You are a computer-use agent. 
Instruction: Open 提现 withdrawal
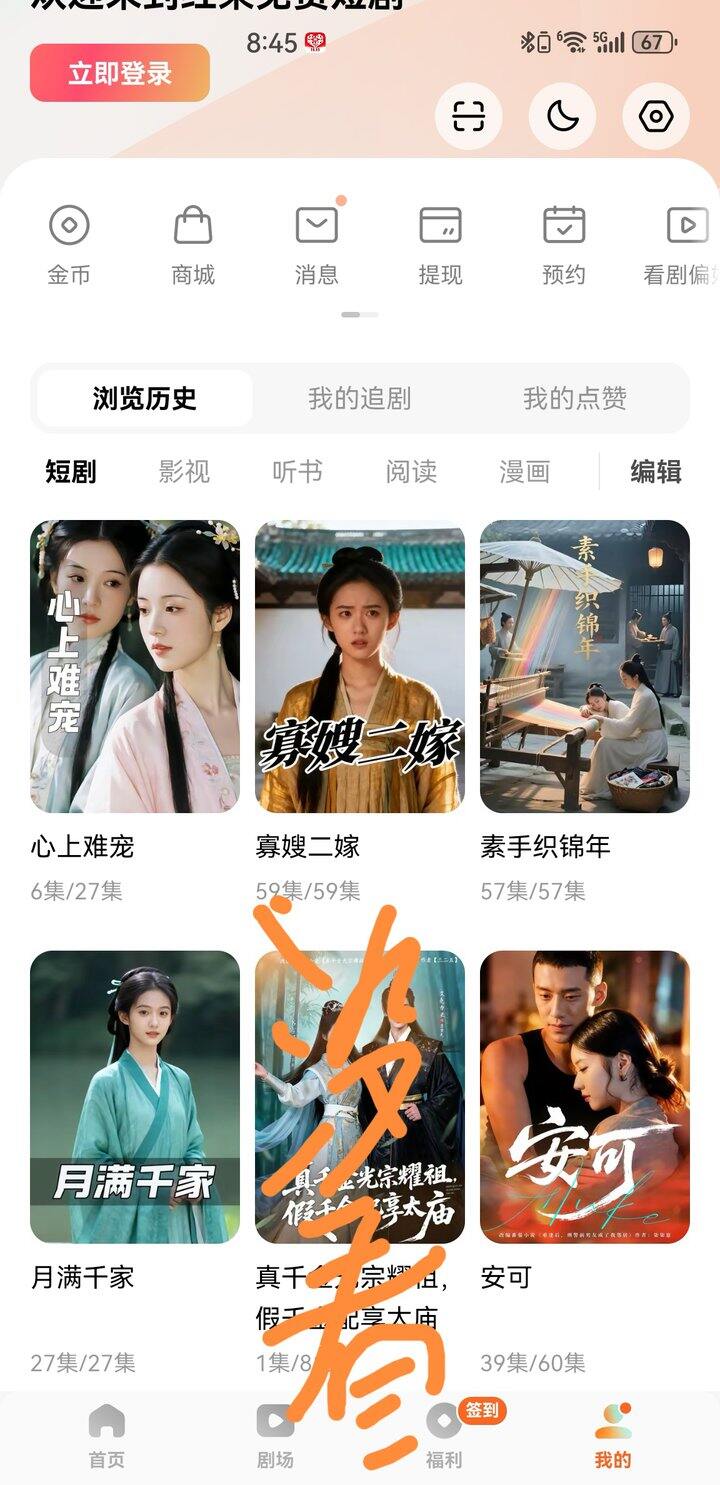click(x=440, y=244)
